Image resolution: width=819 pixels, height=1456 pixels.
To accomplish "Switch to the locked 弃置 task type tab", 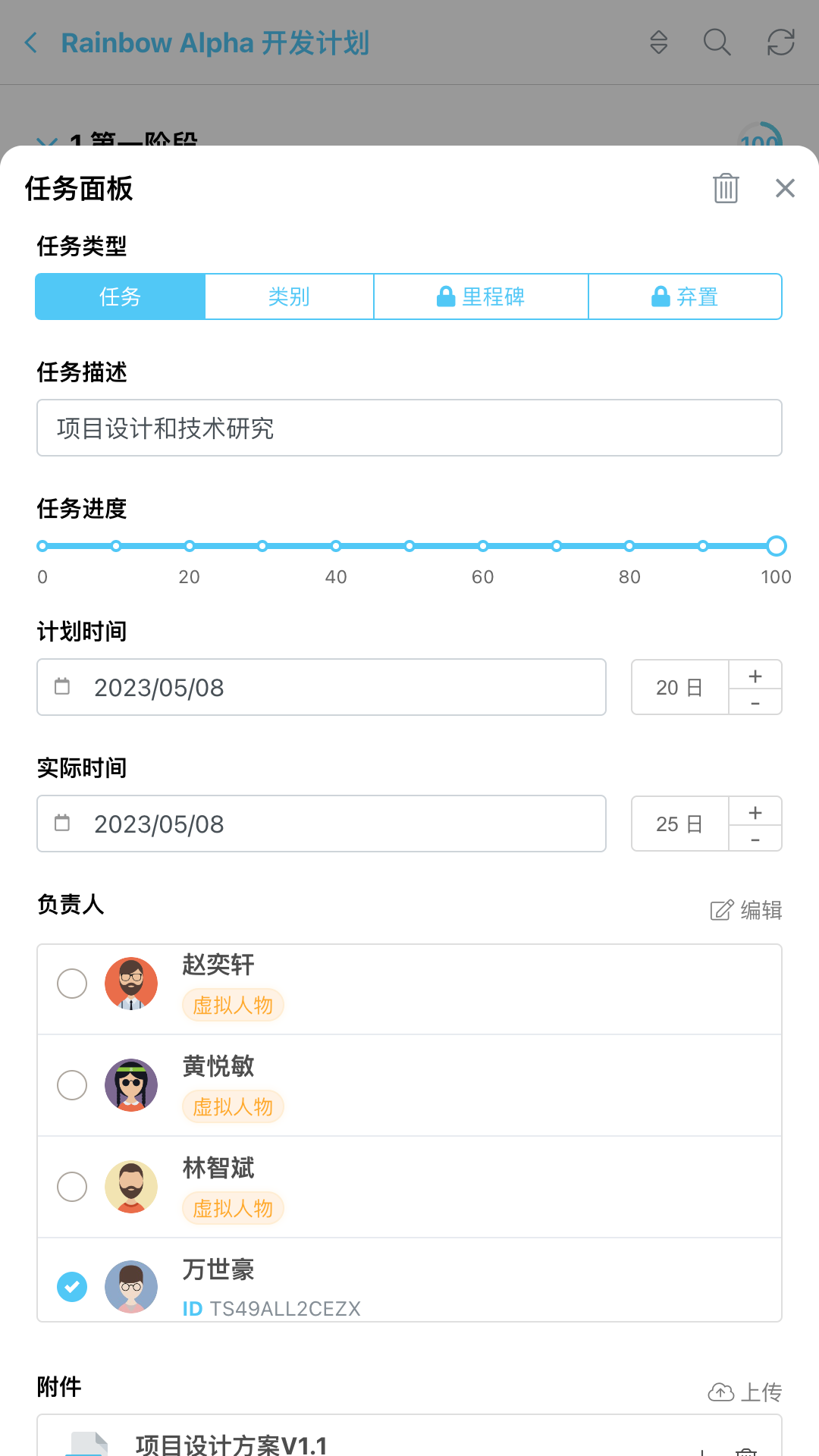I will (685, 297).
